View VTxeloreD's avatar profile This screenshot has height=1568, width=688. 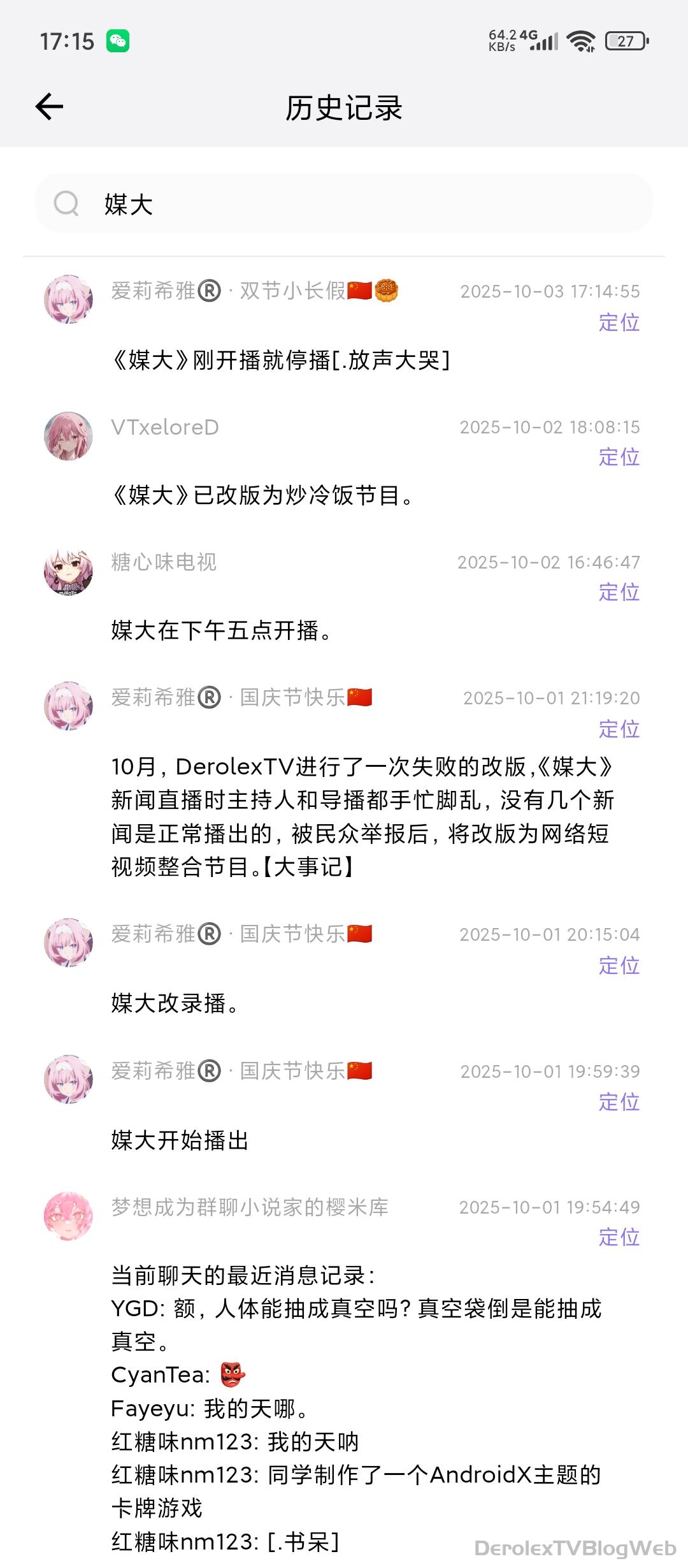point(68,435)
